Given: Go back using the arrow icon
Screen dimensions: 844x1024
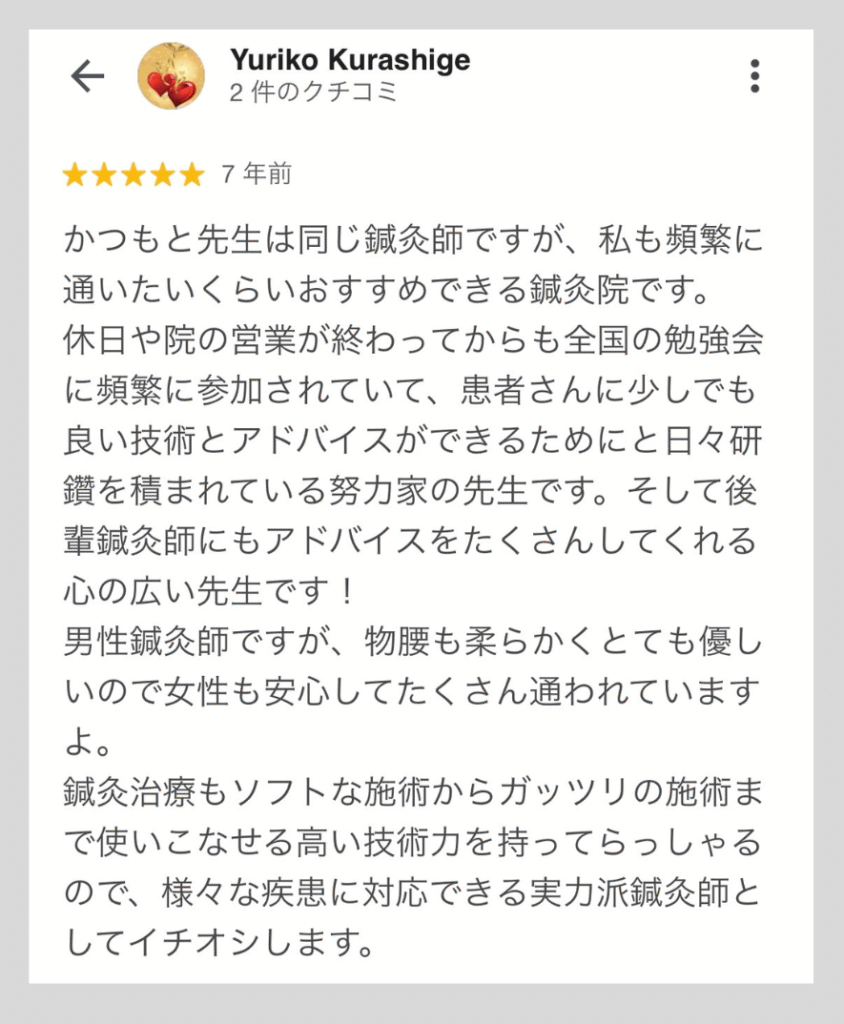Looking at the screenshot, I should click(88, 76).
